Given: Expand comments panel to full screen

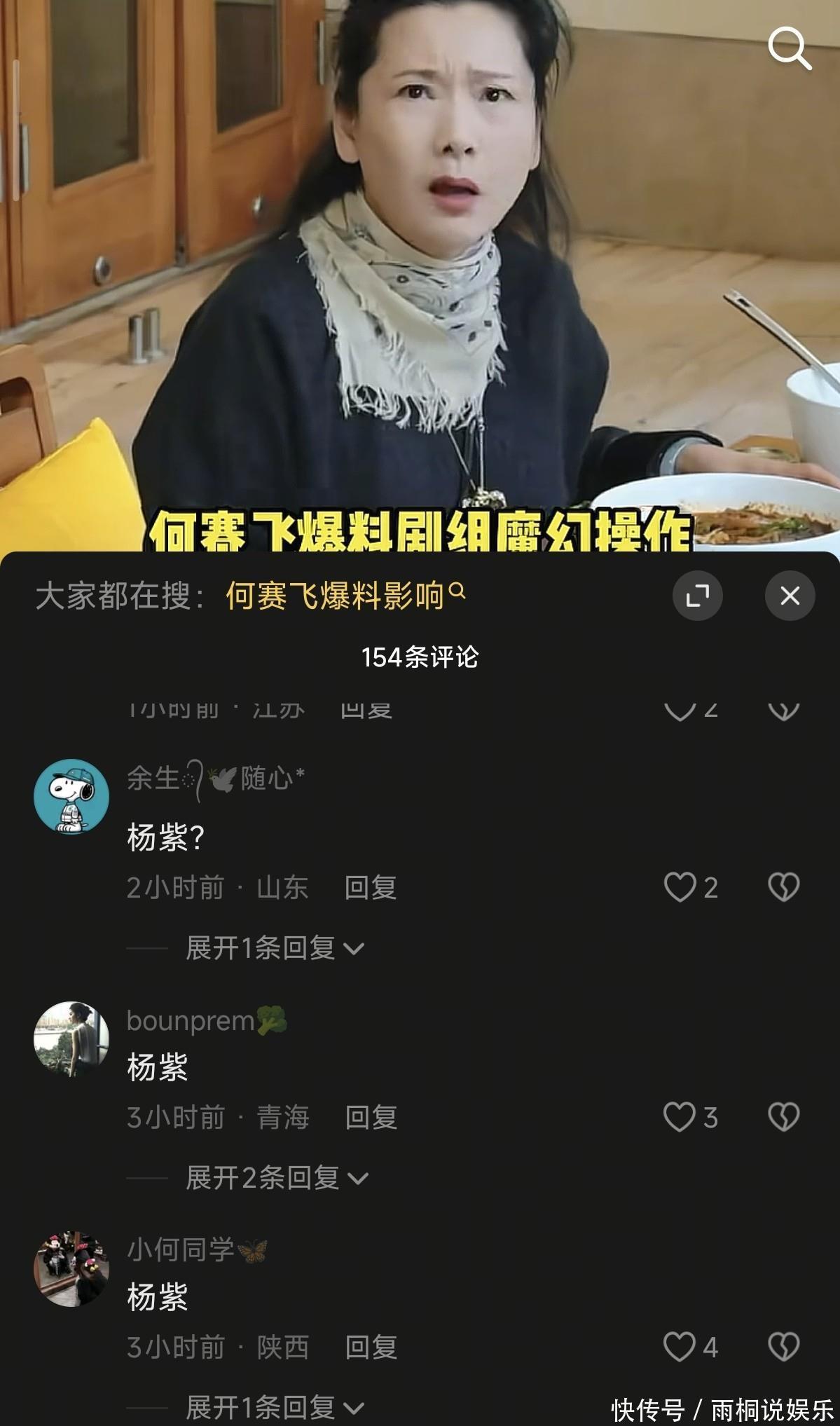Looking at the screenshot, I should coord(697,596).
